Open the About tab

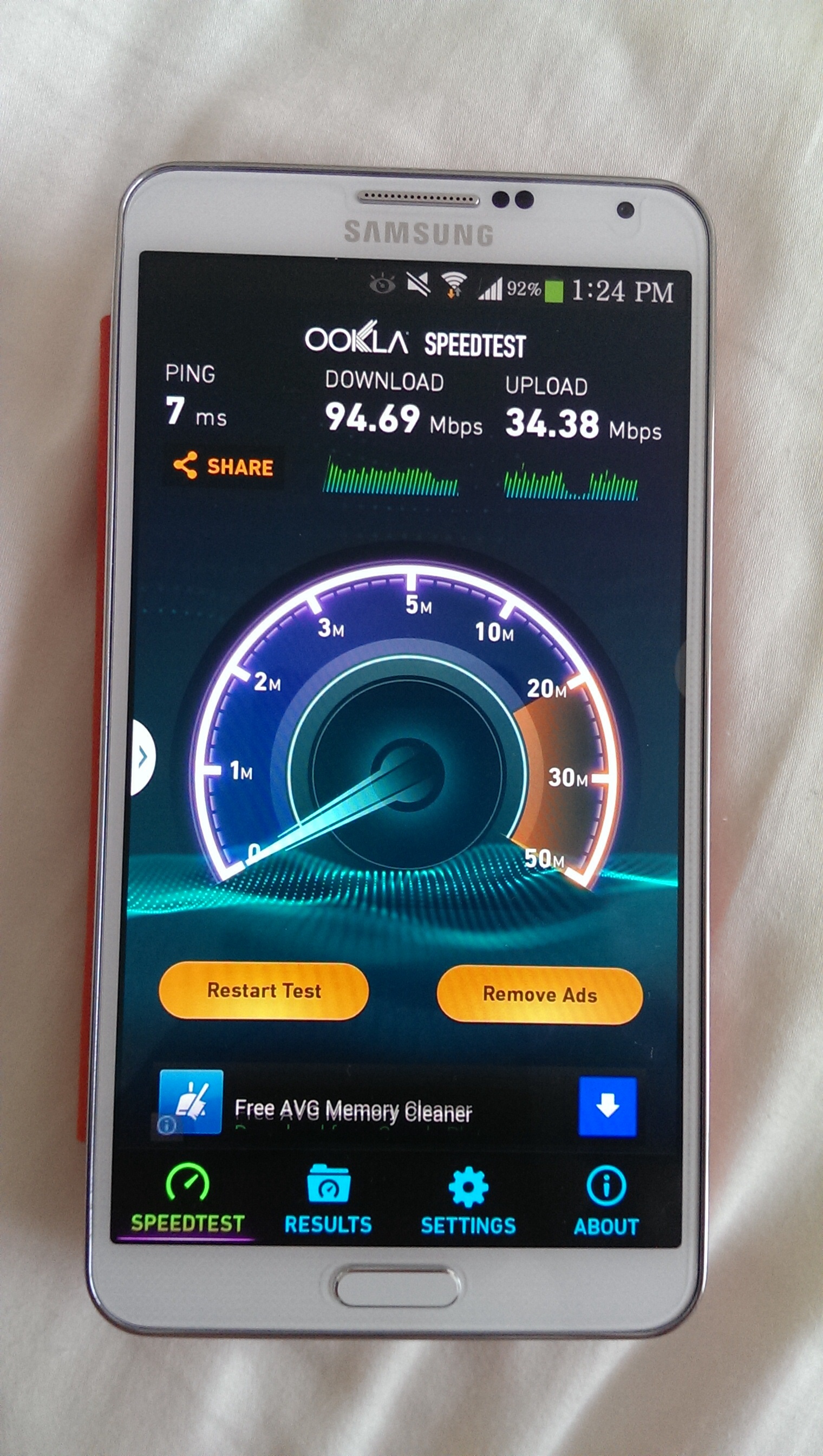tap(606, 1201)
